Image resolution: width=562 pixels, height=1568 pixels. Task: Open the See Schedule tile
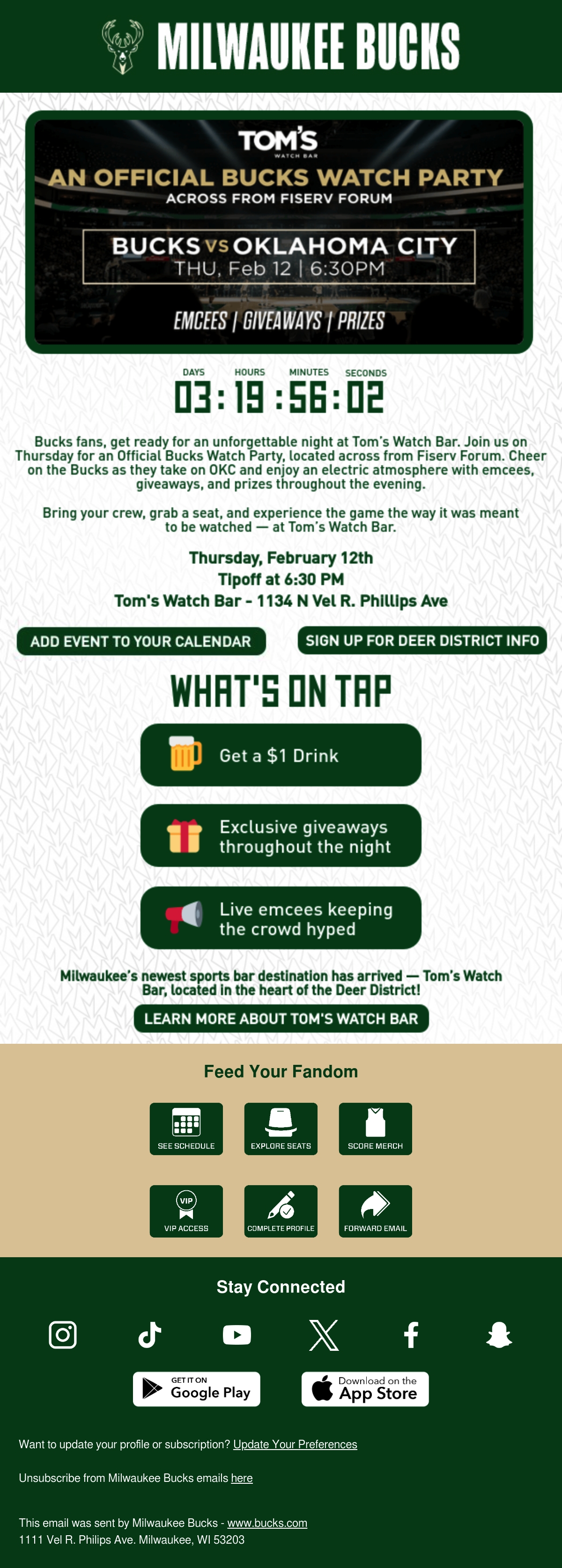point(186,1128)
